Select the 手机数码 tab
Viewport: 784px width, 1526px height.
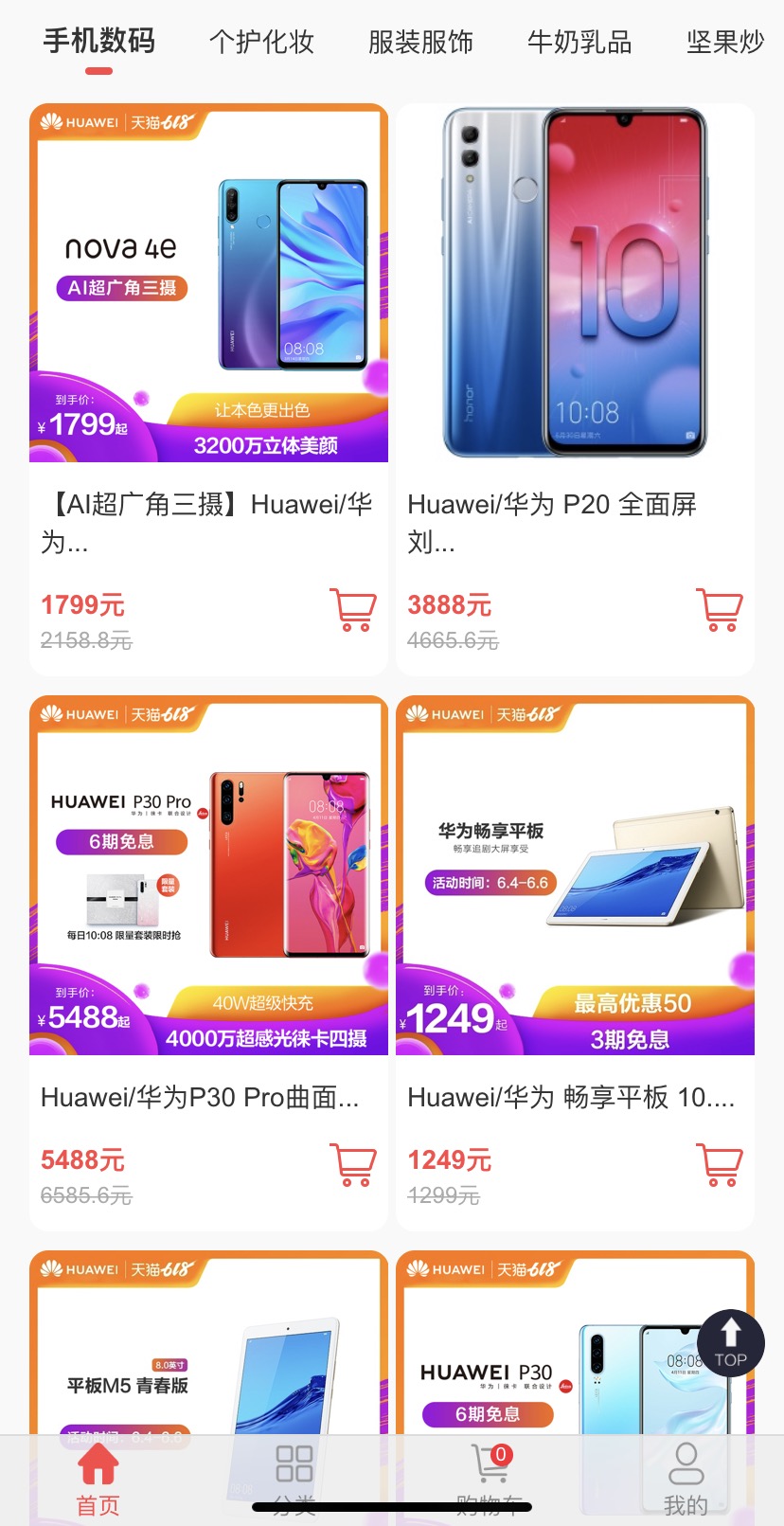[98, 43]
